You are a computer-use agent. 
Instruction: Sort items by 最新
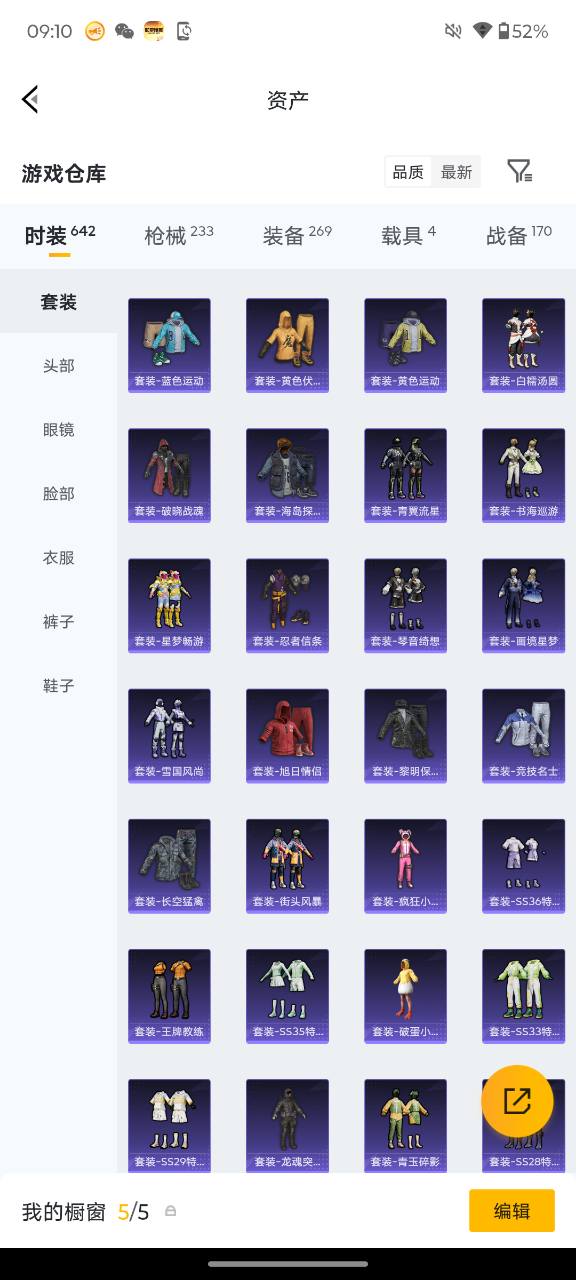coord(457,172)
